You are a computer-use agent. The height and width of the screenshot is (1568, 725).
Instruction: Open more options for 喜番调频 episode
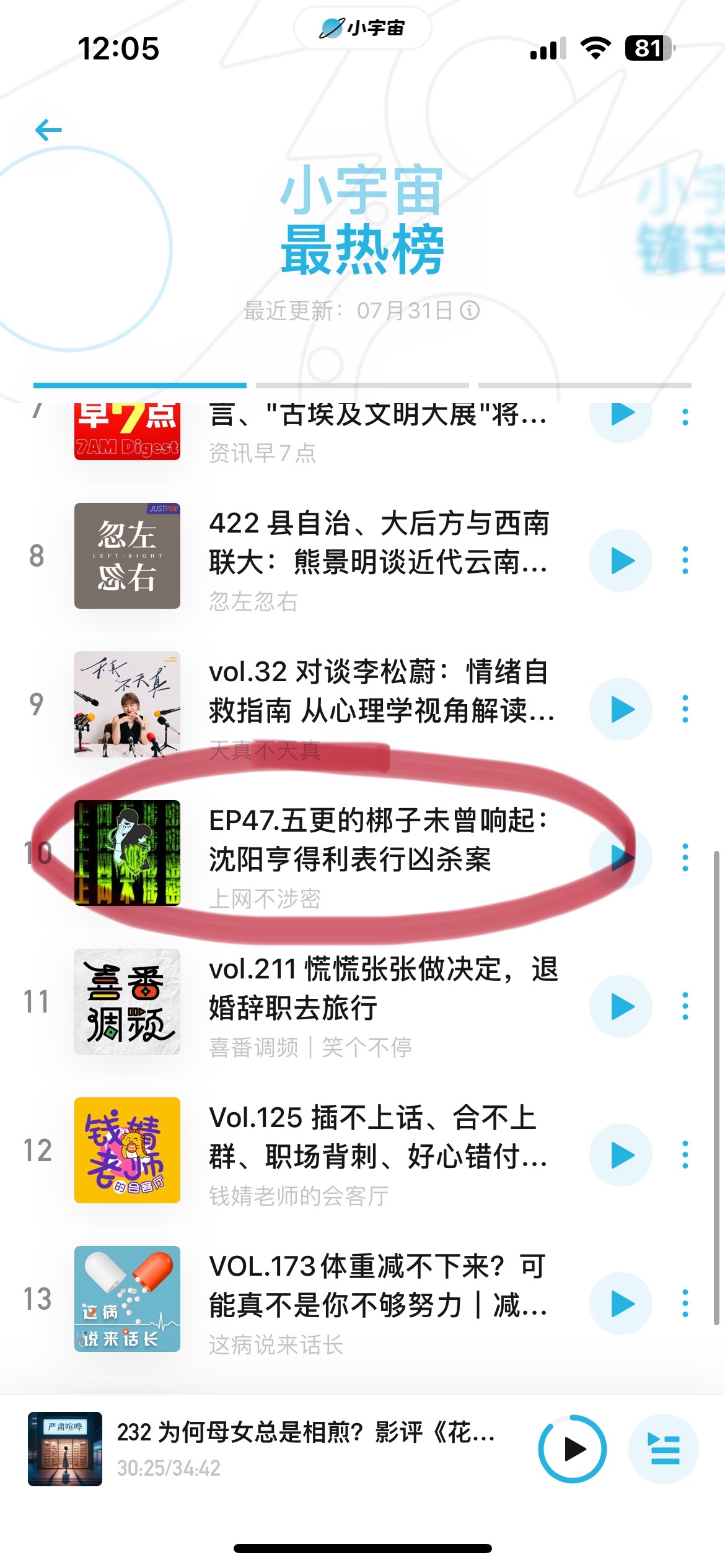click(685, 1006)
